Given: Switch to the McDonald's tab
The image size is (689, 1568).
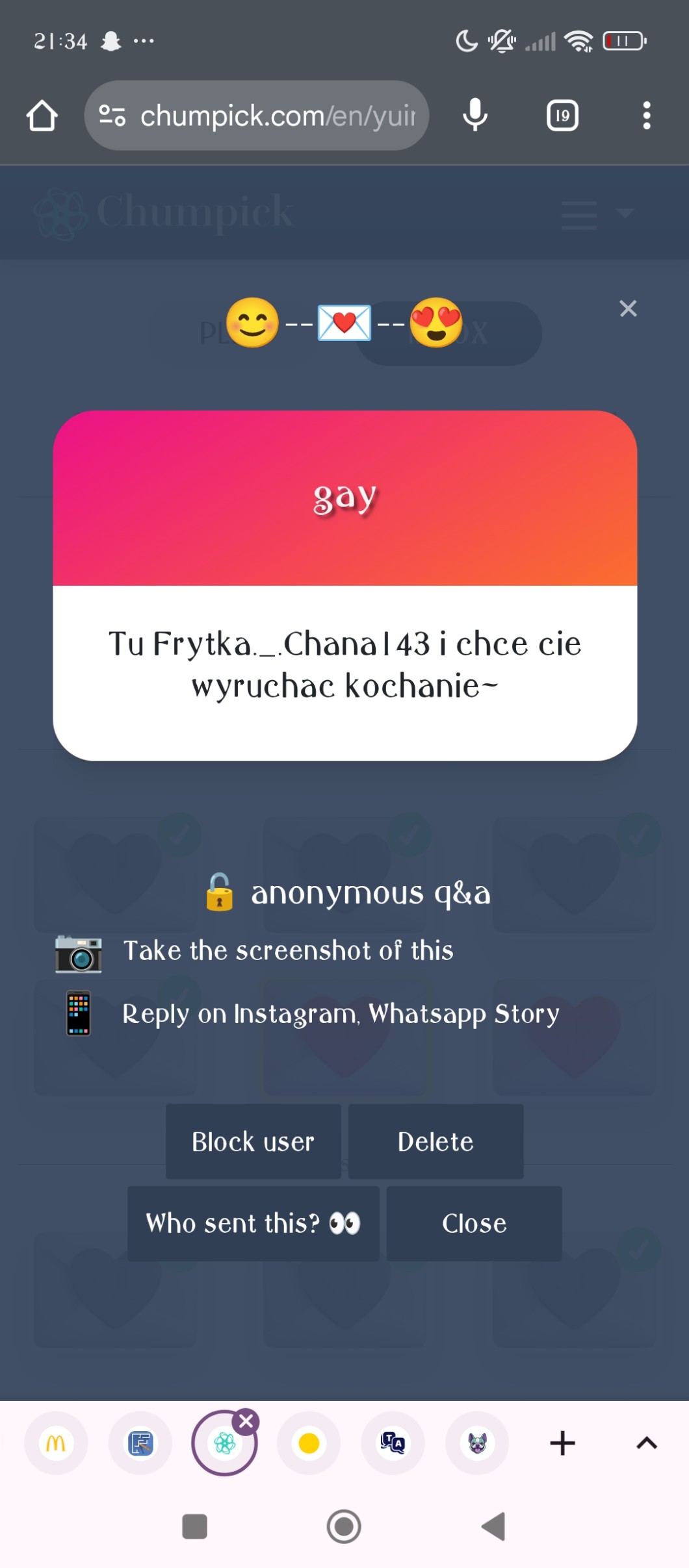Looking at the screenshot, I should 56,1443.
